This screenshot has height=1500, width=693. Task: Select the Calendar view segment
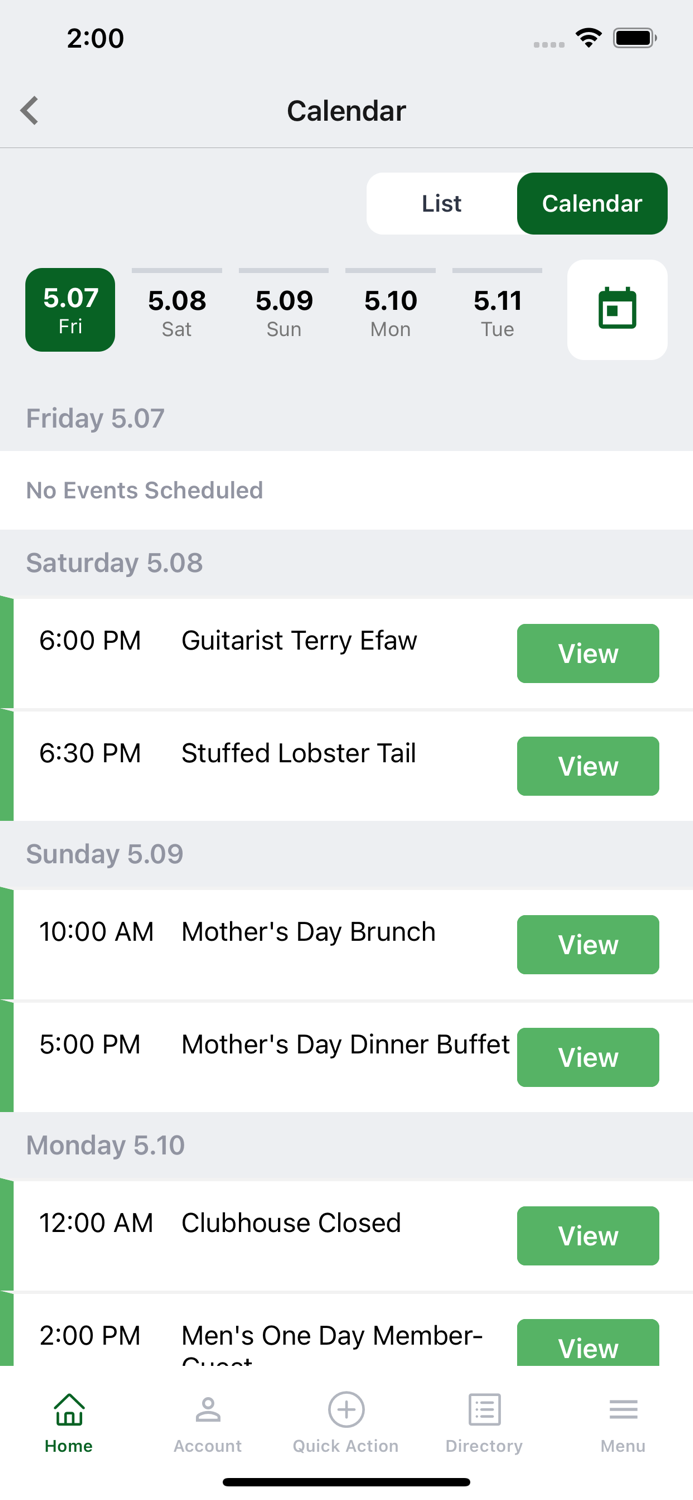(592, 204)
